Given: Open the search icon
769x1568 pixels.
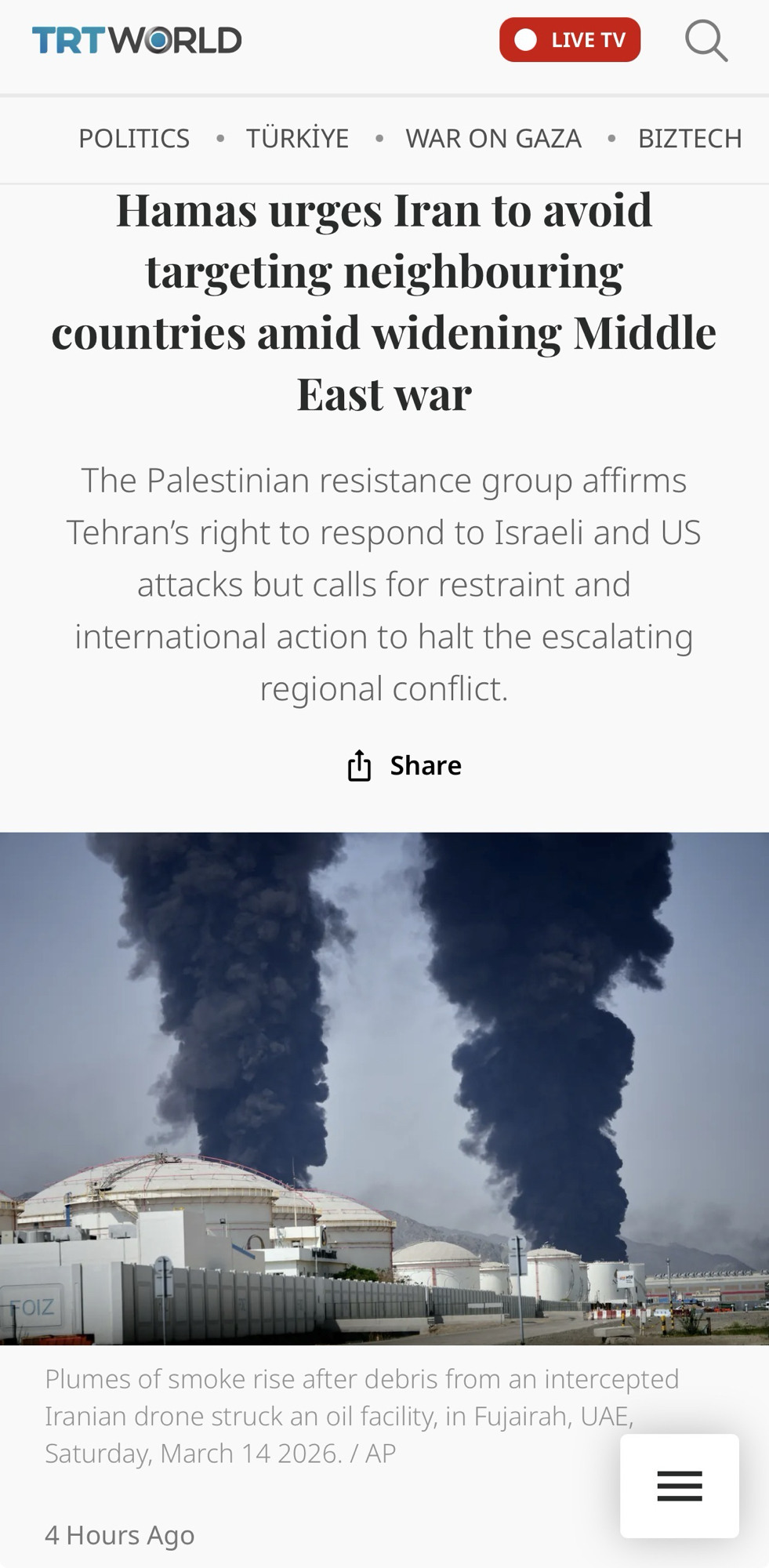Looking at the screenshot, I should pos(706,40).
